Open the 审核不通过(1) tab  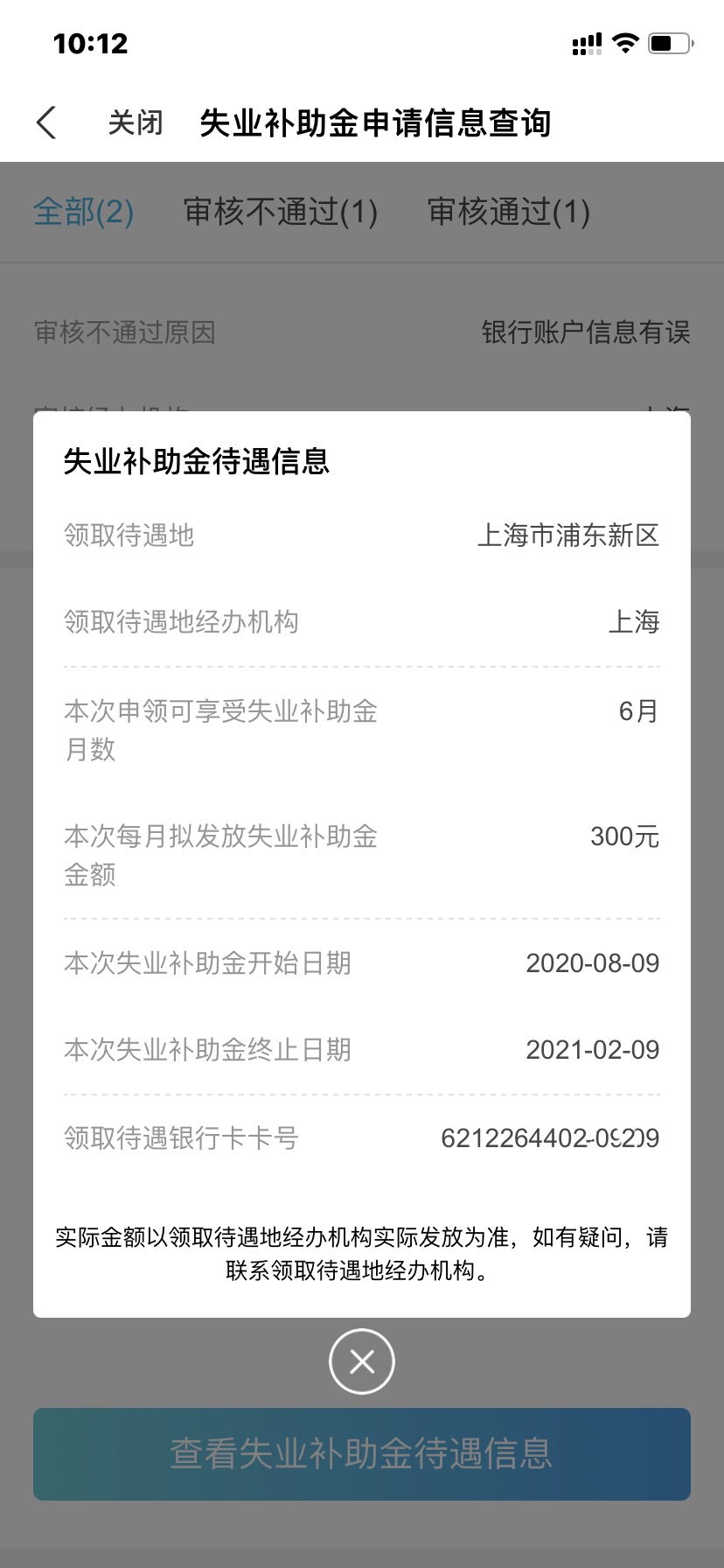(281, 212)
